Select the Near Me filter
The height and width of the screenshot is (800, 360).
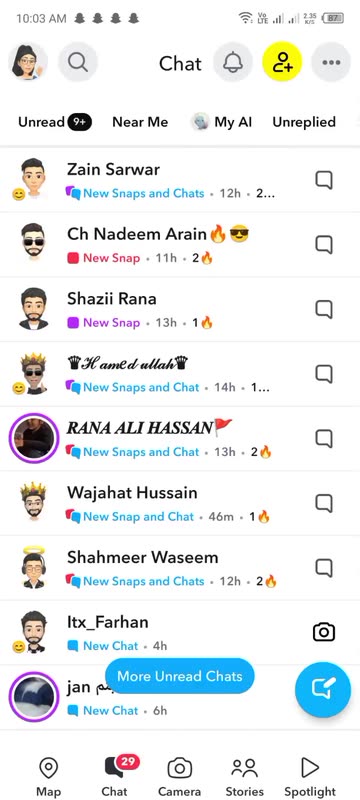coord(140,122)
